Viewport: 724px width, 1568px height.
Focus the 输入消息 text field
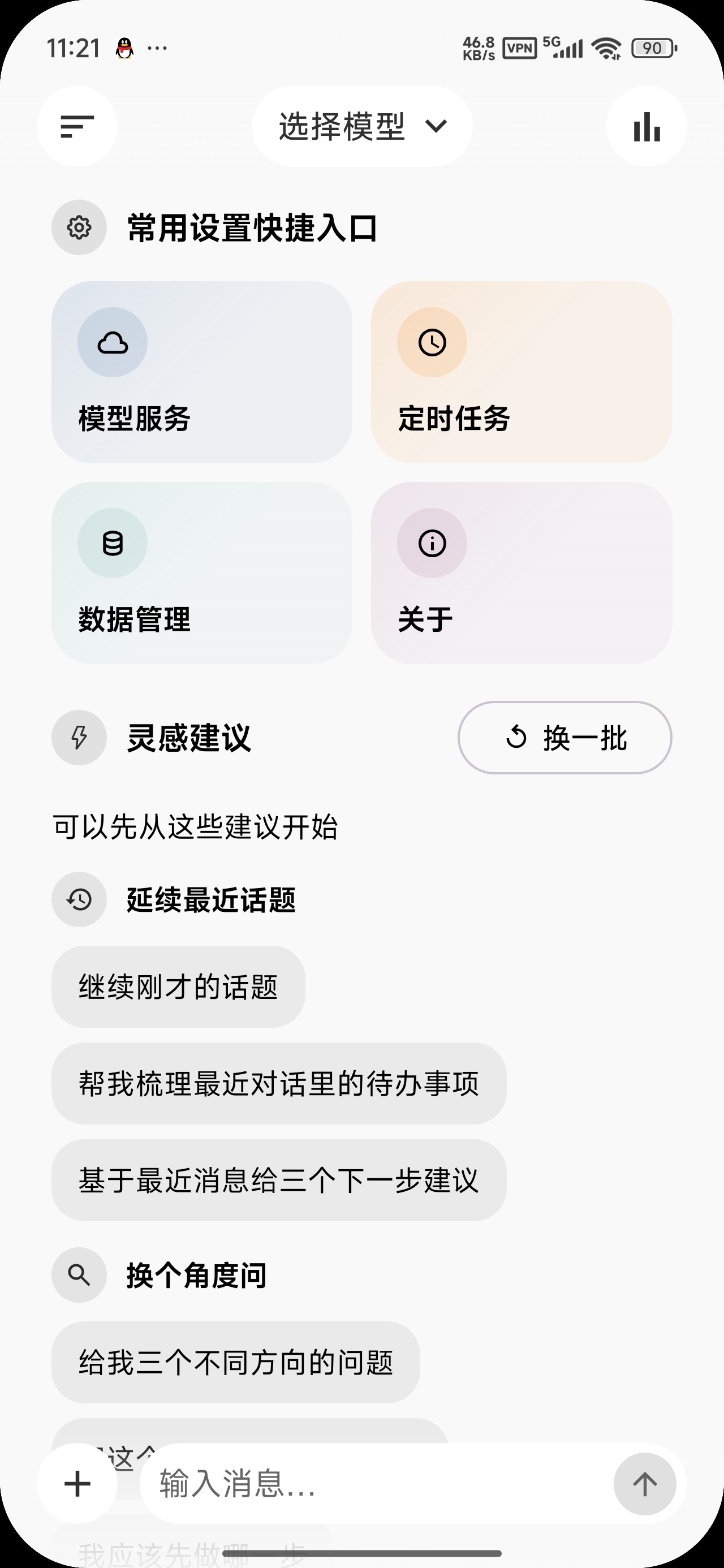(377, 1483)
